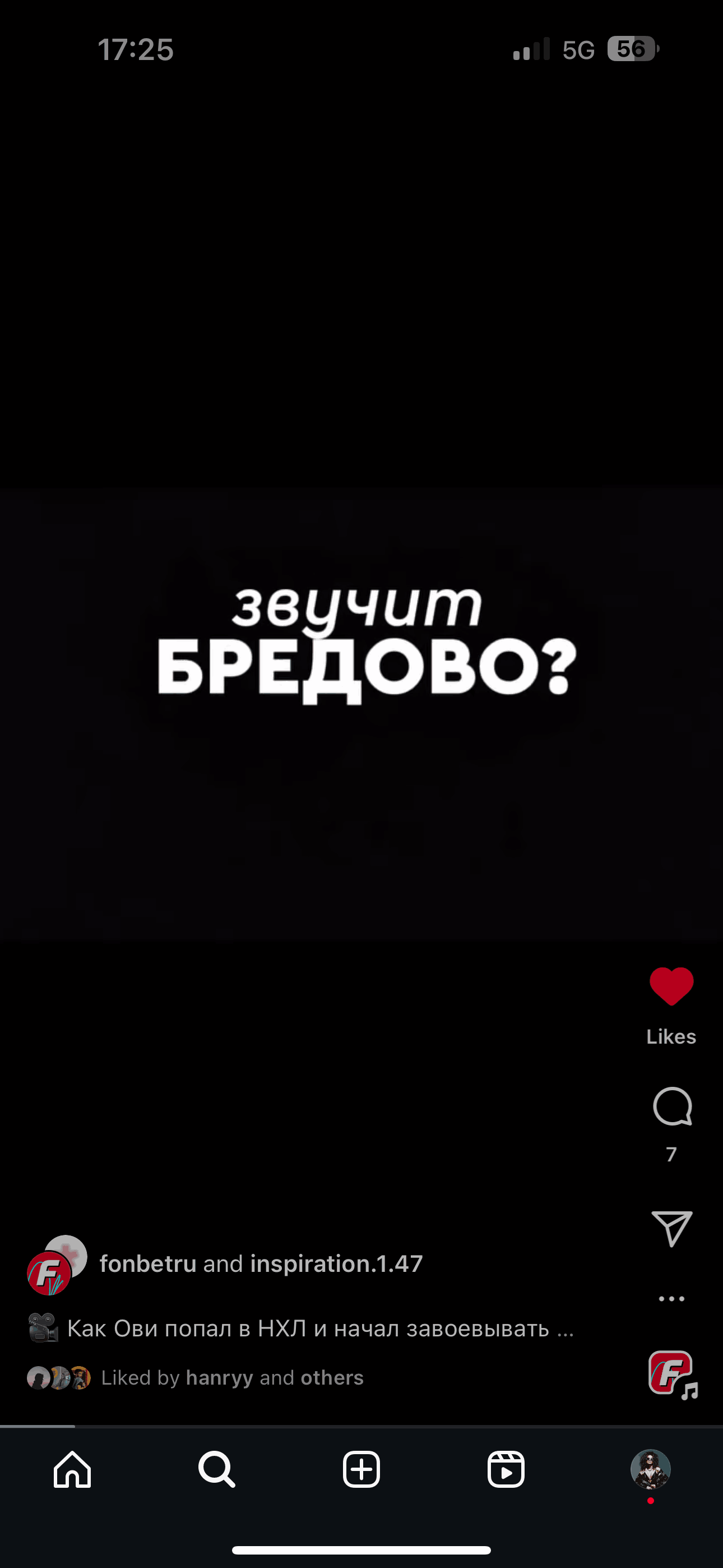Open the inspiration.1.47 profile
The image size is (723, 1568).
click(x=336, y=1263)
